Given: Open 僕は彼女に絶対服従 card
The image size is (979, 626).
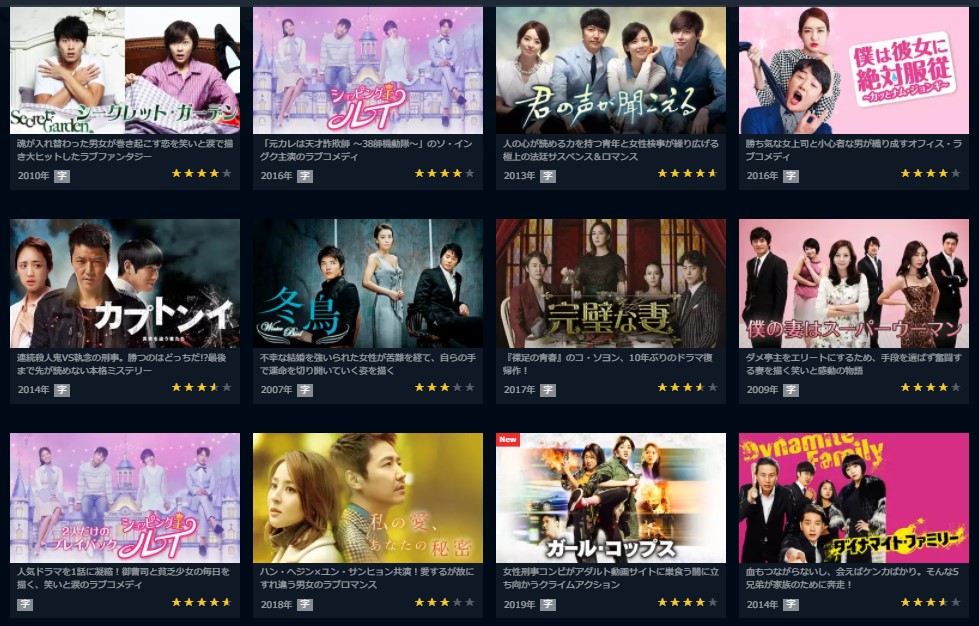Looking at the screenshot, I should [854, 70].
